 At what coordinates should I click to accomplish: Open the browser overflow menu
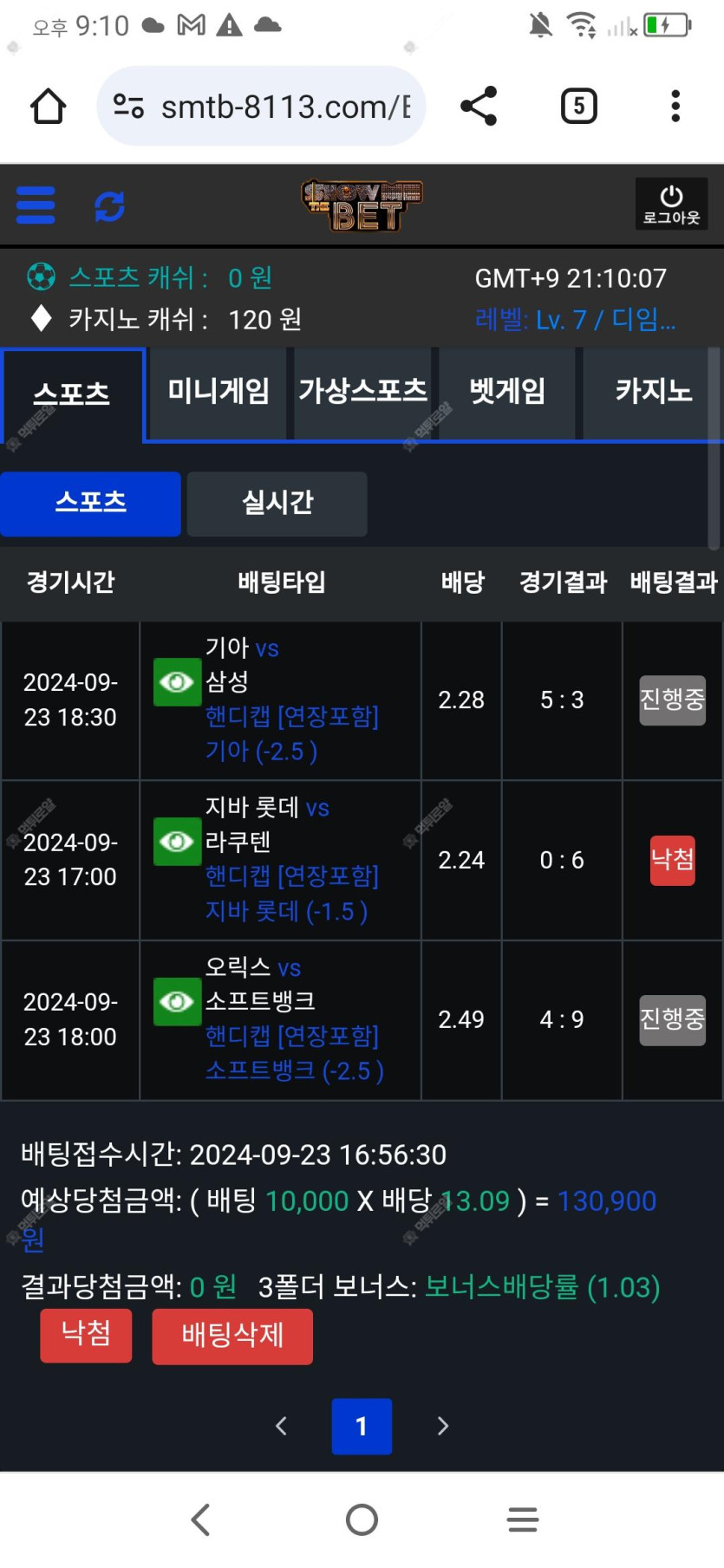click(675, 107)
